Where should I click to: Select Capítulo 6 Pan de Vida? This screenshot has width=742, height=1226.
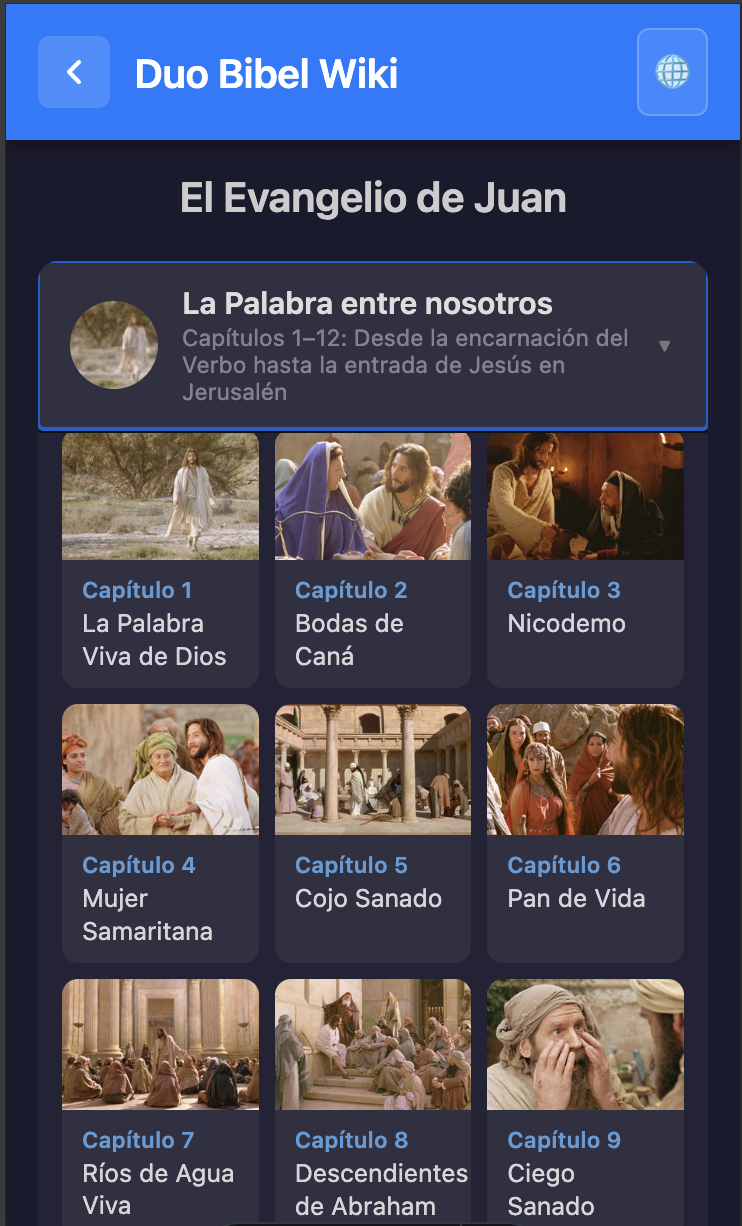click(564, 865)
